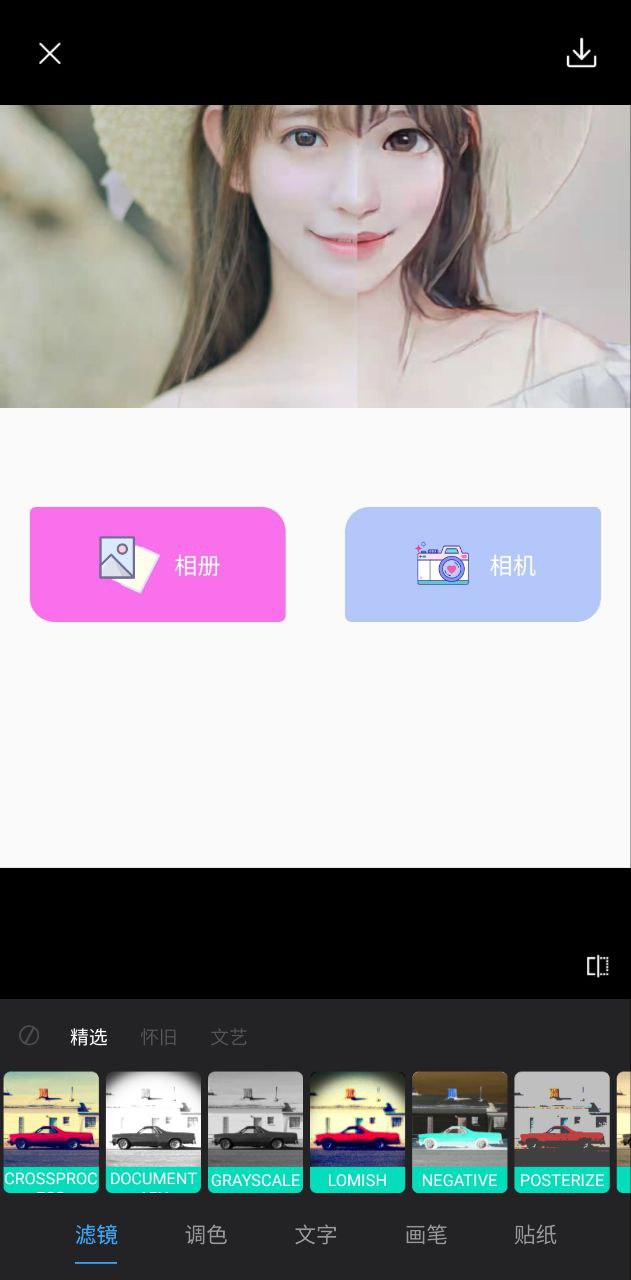
Task: Open the 贴纸 stickers tab
Action: pos(535,1235)
